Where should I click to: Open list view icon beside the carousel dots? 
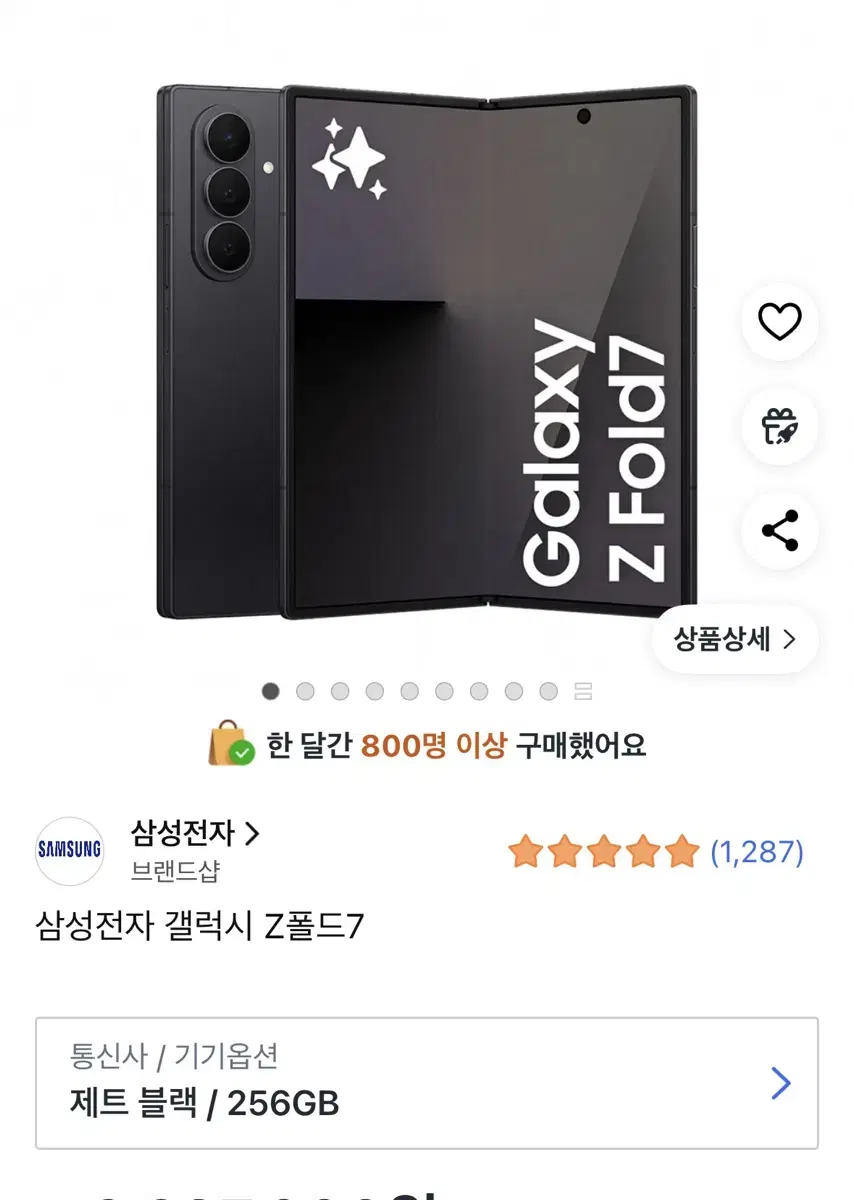pos(583,691)
